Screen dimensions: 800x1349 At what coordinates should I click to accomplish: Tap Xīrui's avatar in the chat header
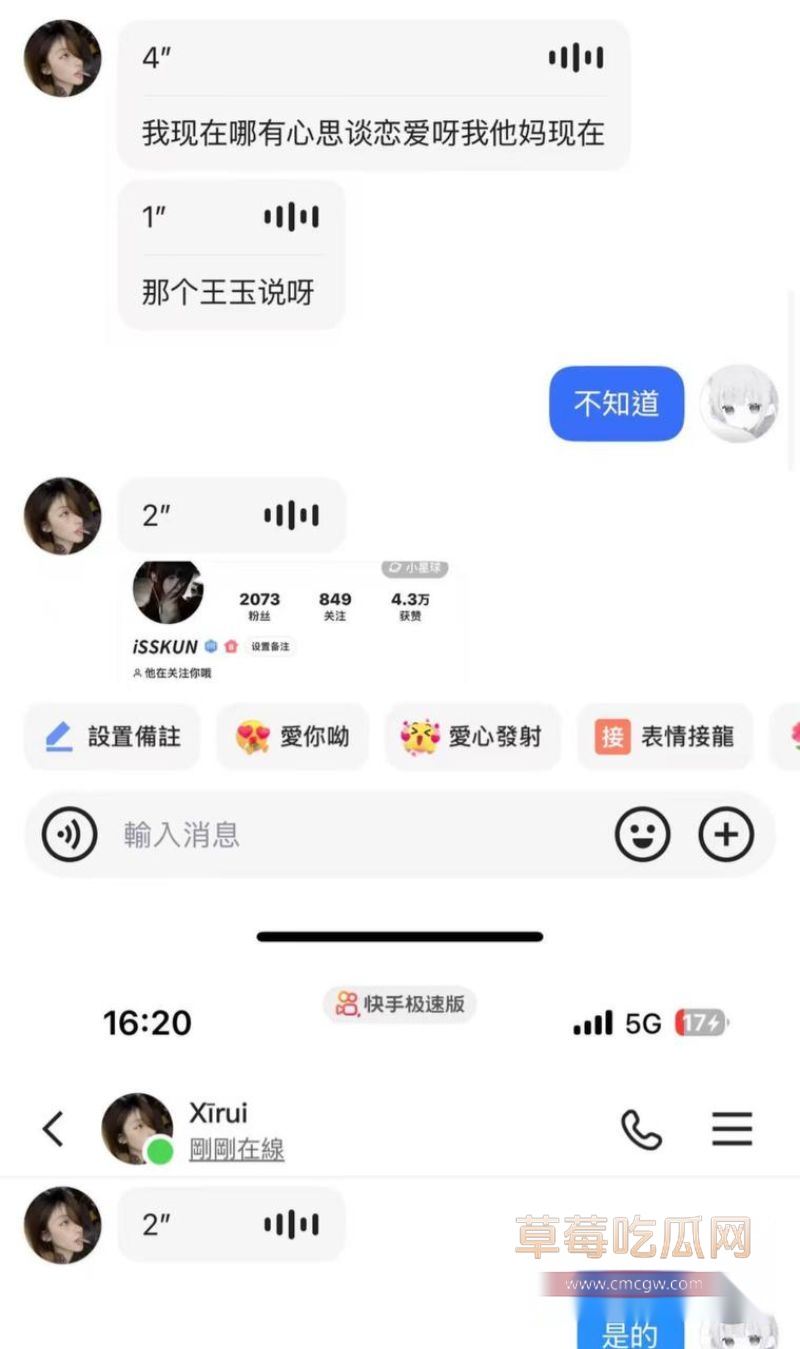click(x=136, y=1128)
